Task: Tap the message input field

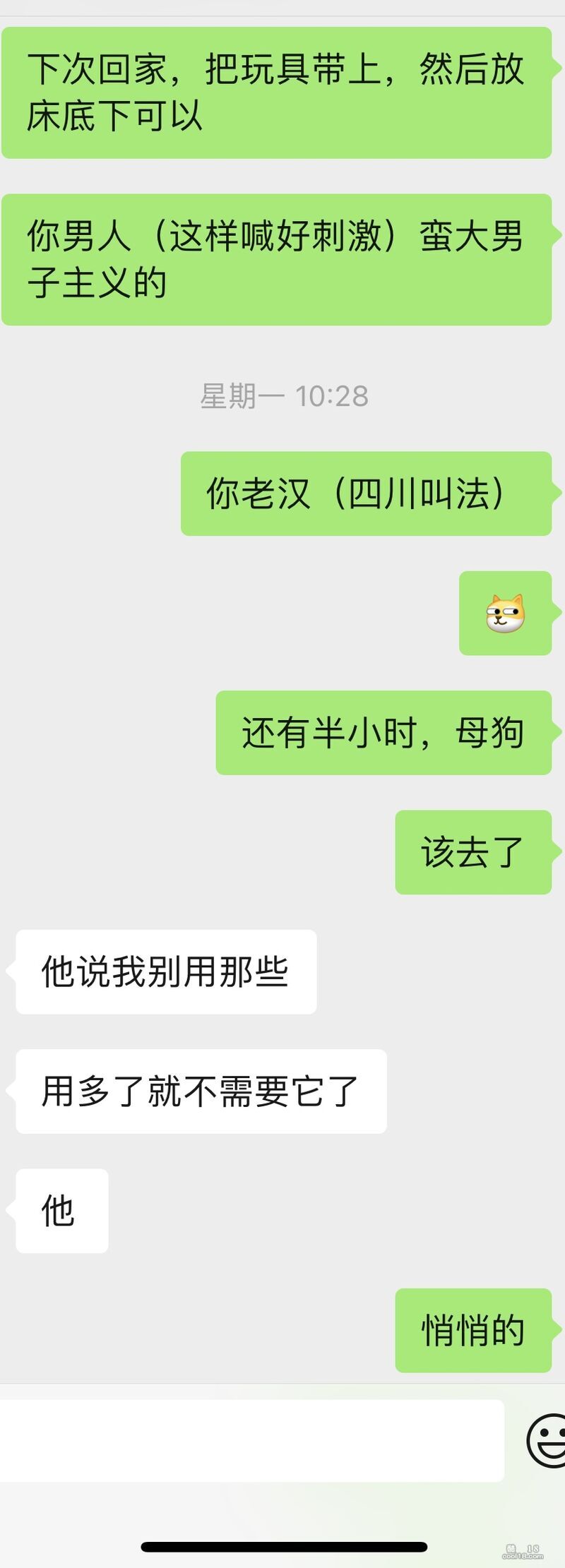Action: [251, 1440]
